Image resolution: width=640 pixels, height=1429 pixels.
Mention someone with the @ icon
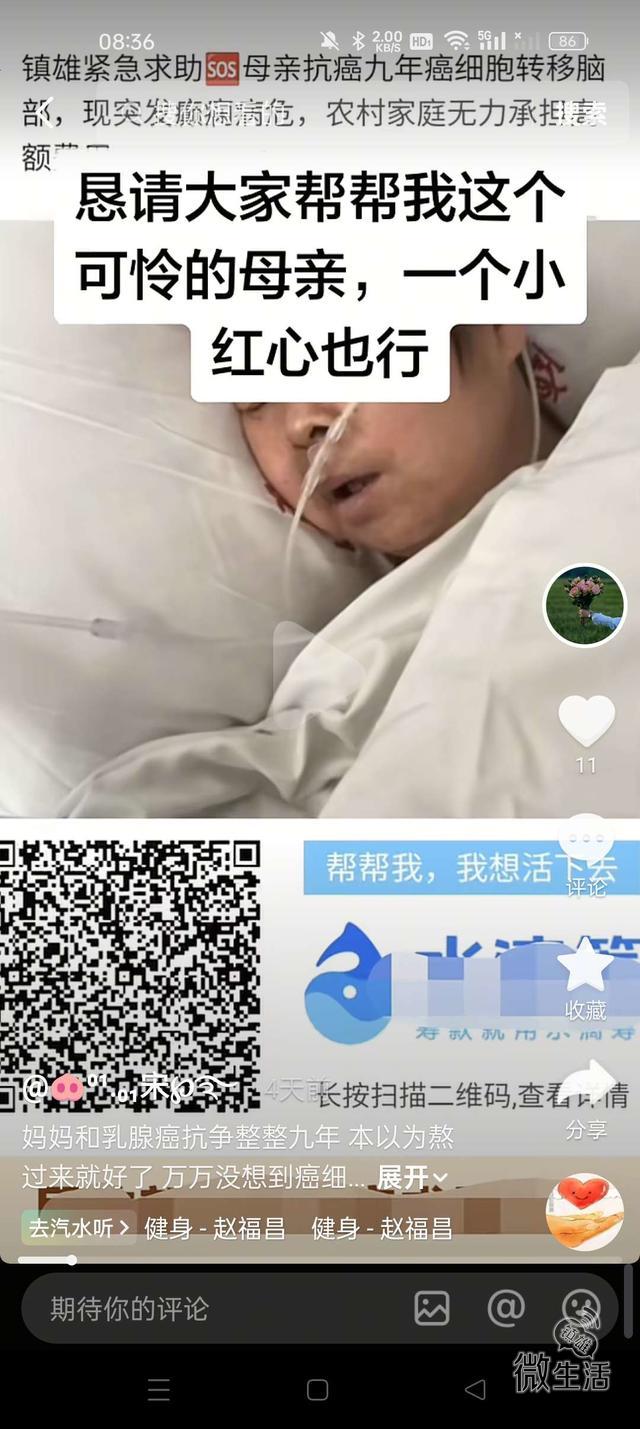tap(505, 1307)
